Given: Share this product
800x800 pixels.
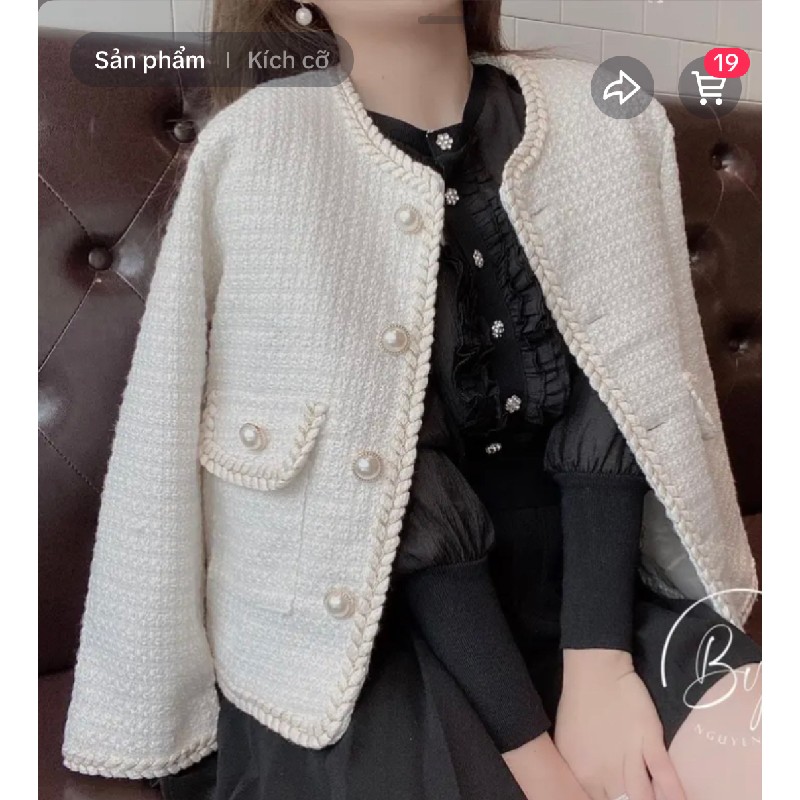Looking at the screenshot, I should tap(622, 90).
